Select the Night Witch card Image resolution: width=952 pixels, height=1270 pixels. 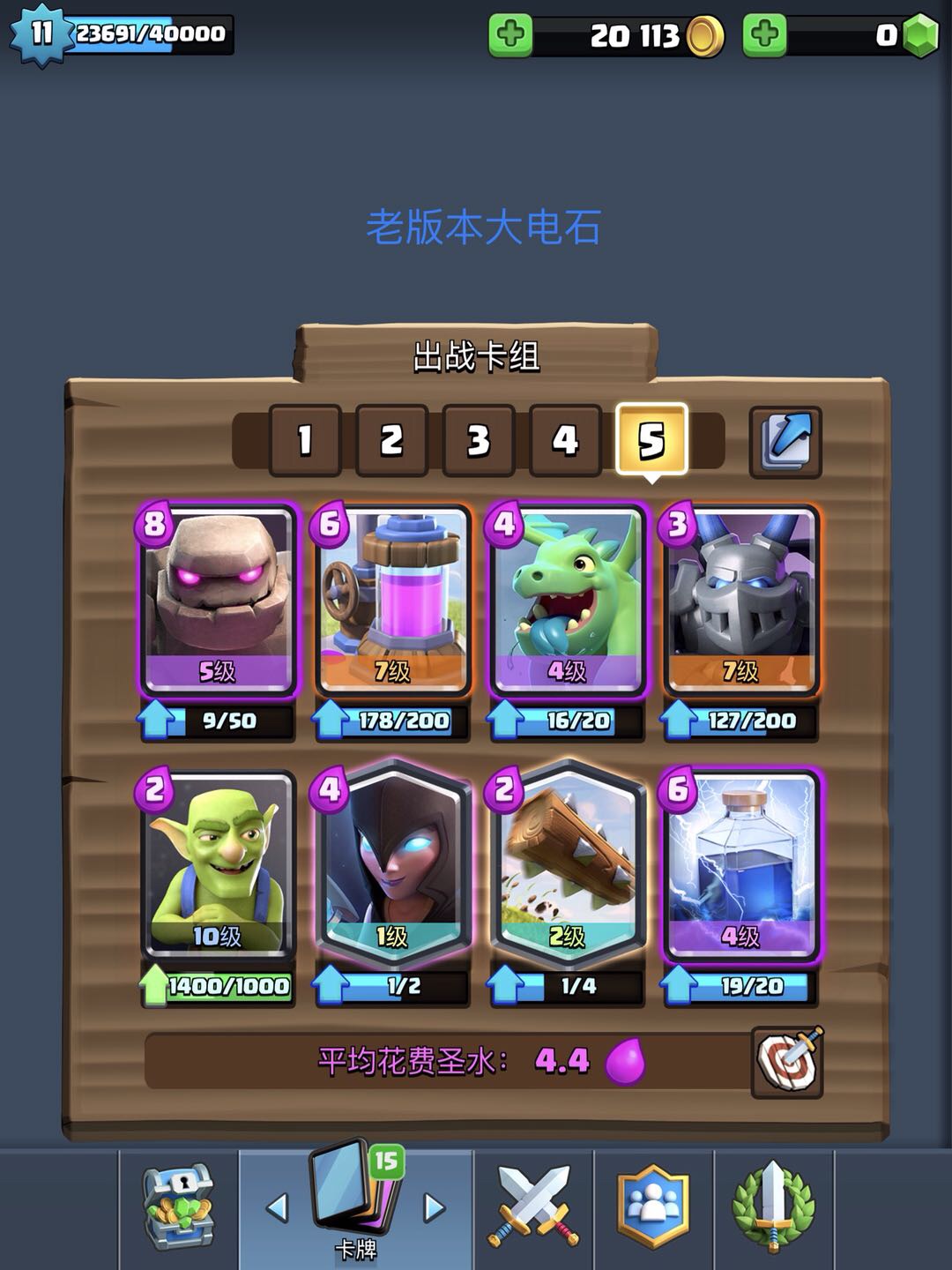392,864
